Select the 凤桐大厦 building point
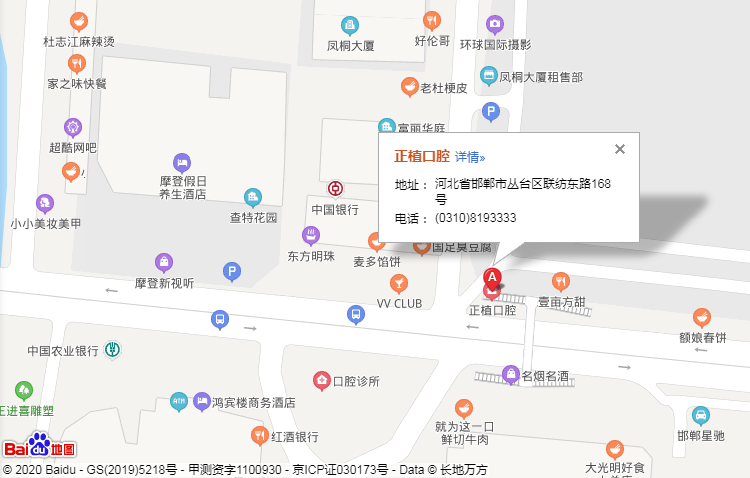 (350, 25)
